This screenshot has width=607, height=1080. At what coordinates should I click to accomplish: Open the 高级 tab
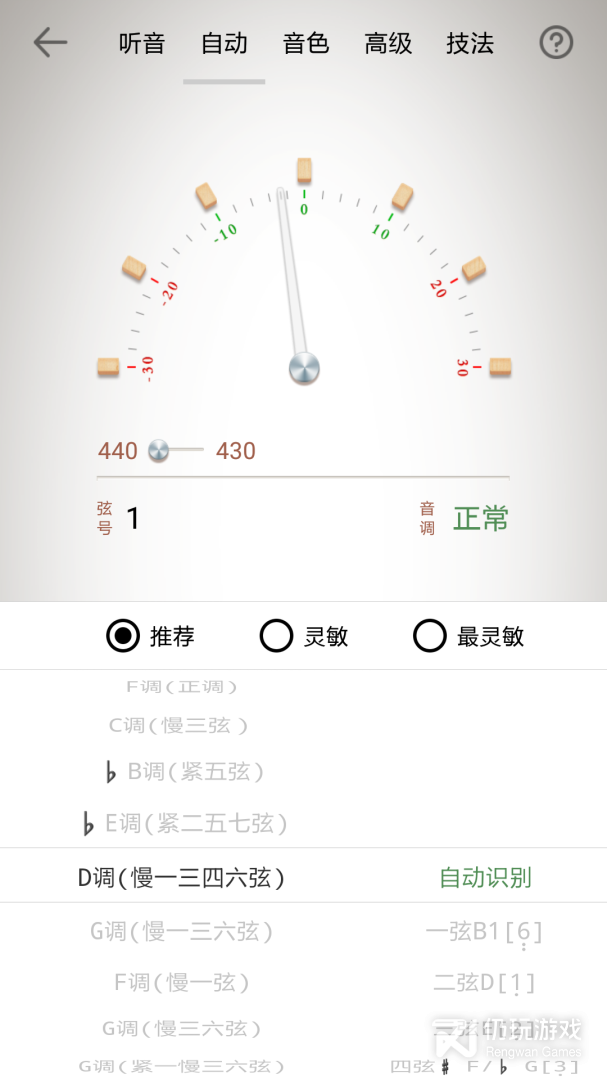[388, 43]
